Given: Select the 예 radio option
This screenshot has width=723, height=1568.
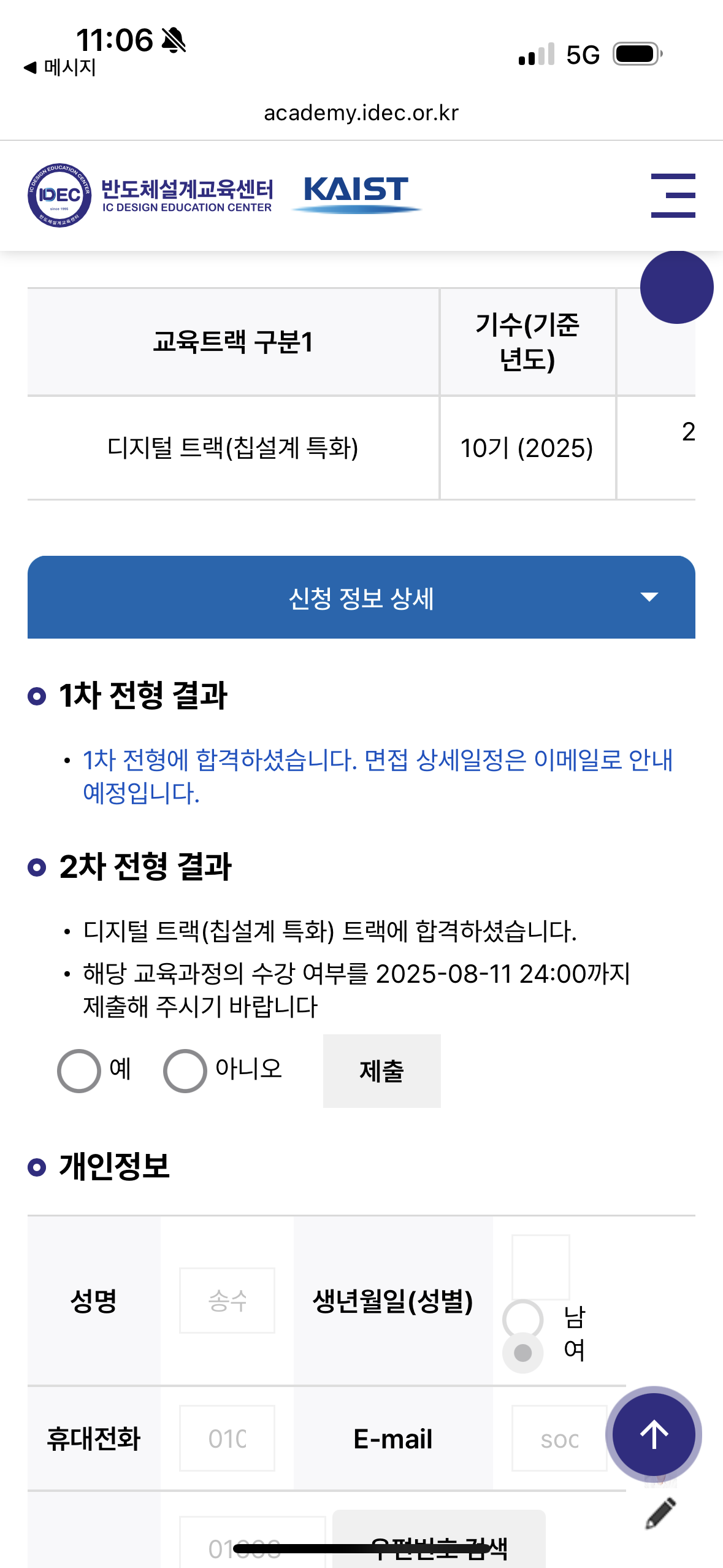Looking at the screenshot, I should coord(79,1070).
